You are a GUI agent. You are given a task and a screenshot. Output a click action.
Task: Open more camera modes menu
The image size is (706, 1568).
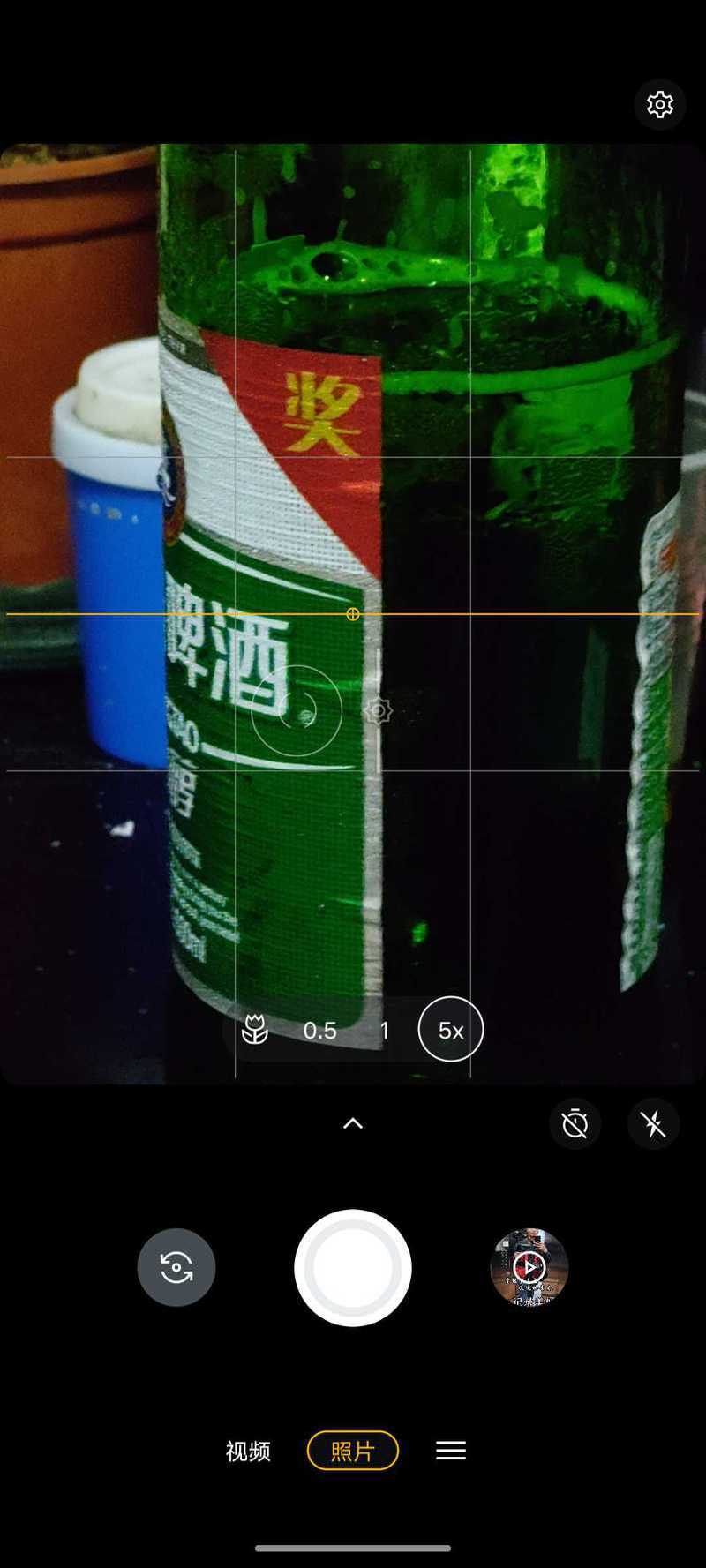point(451,1451)
